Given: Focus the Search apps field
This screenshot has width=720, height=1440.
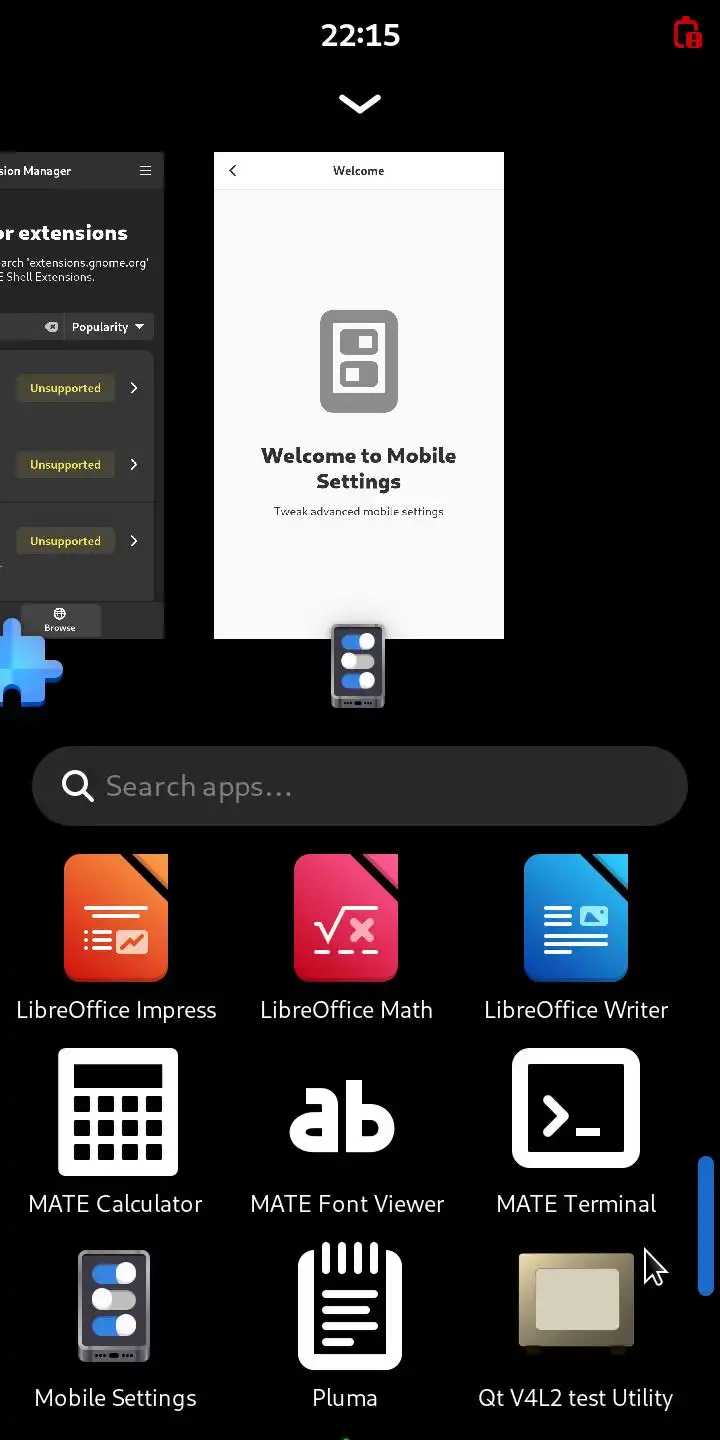Looking at the screenshot, I should coord(360,787).
